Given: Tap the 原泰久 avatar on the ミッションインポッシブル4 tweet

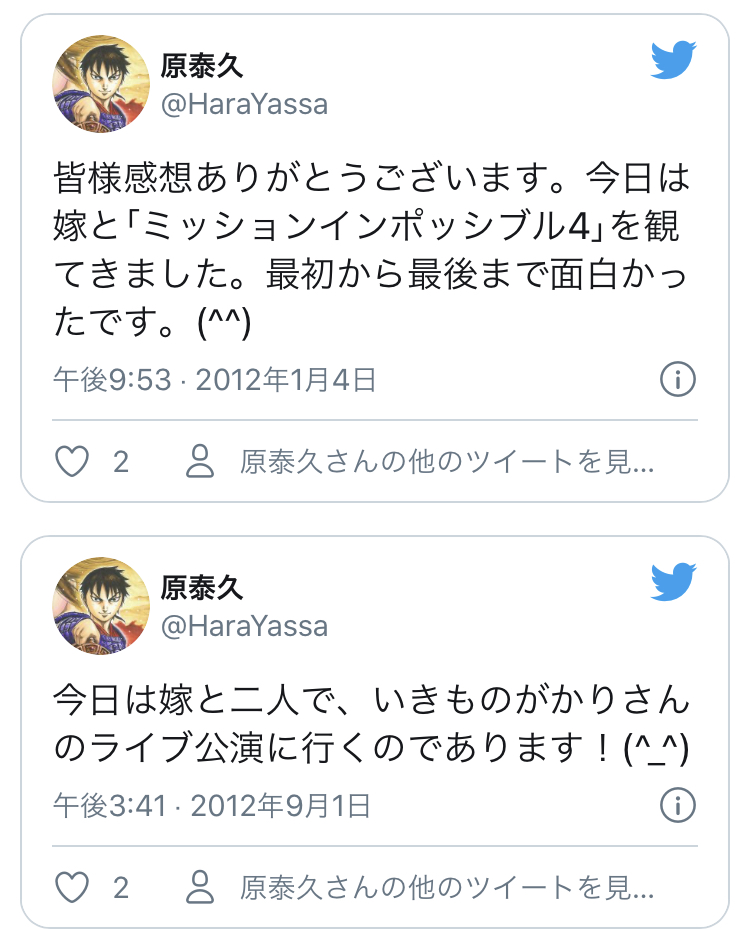Looking at the screenshot, I should tap(100, 84).
